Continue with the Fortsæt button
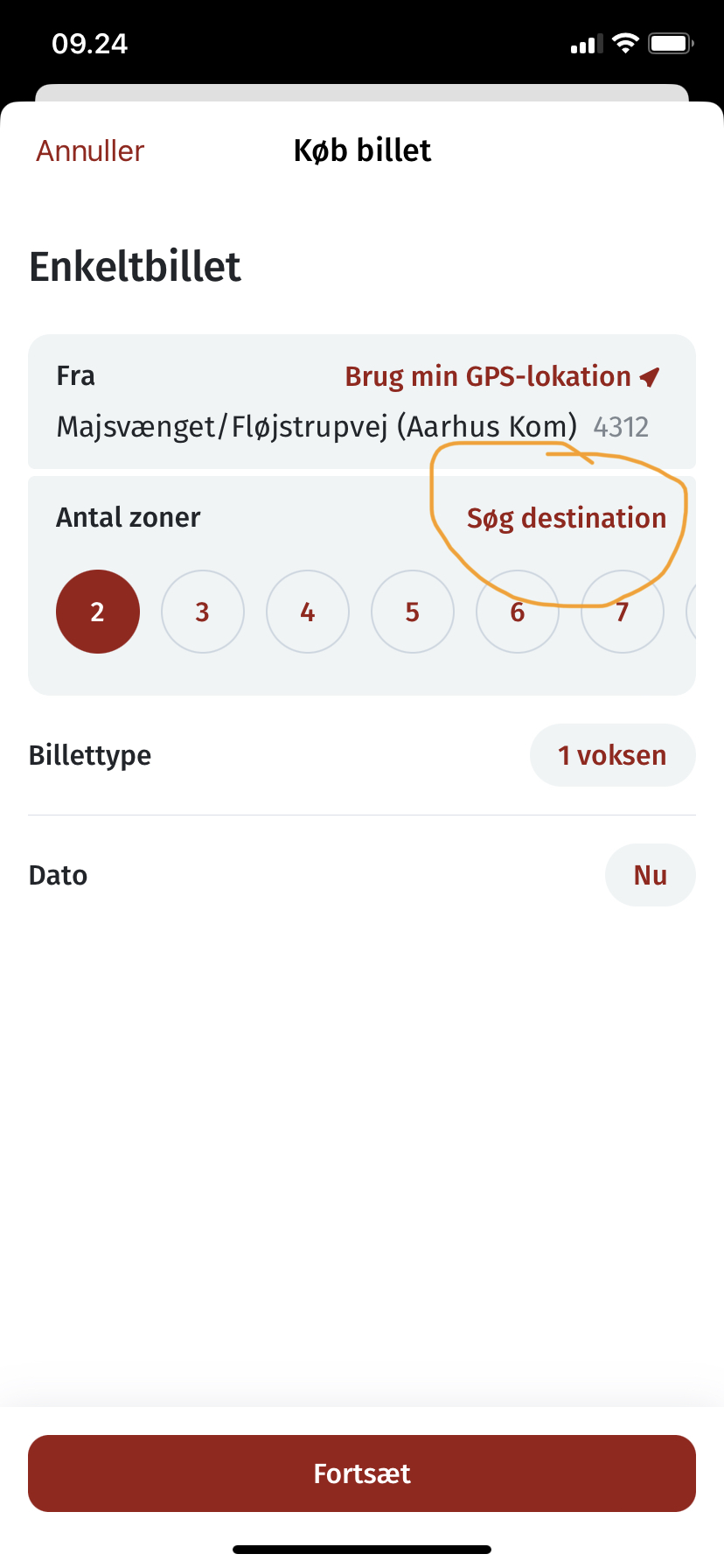Screen dimensions: 724x1568 click(362, 1473)
